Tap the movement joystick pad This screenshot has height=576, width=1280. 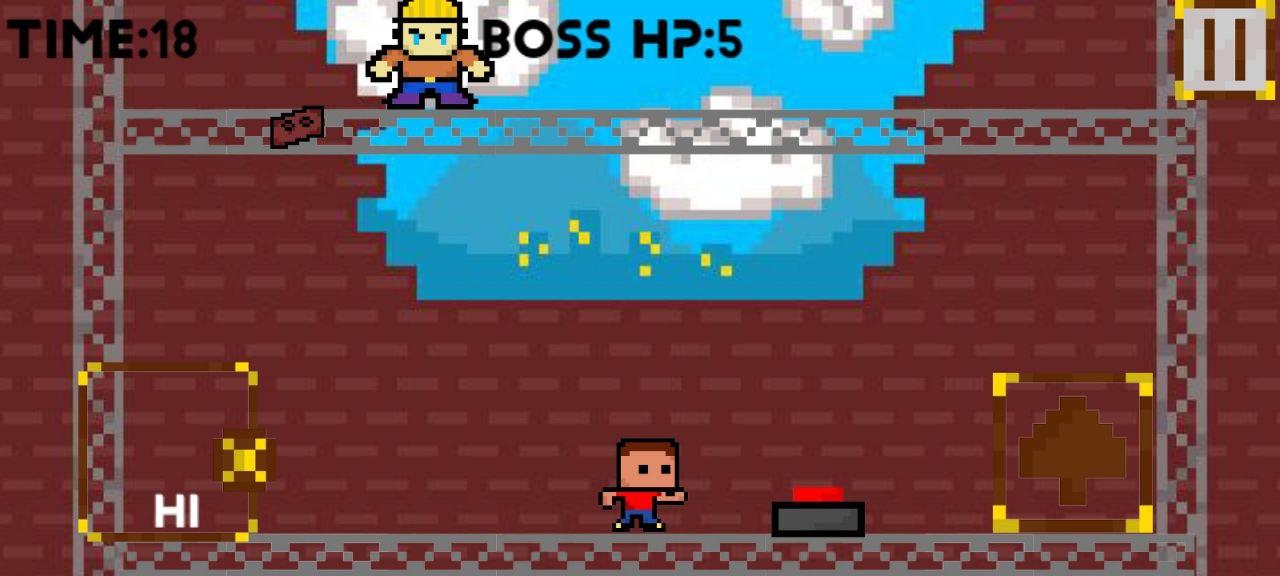168,453
